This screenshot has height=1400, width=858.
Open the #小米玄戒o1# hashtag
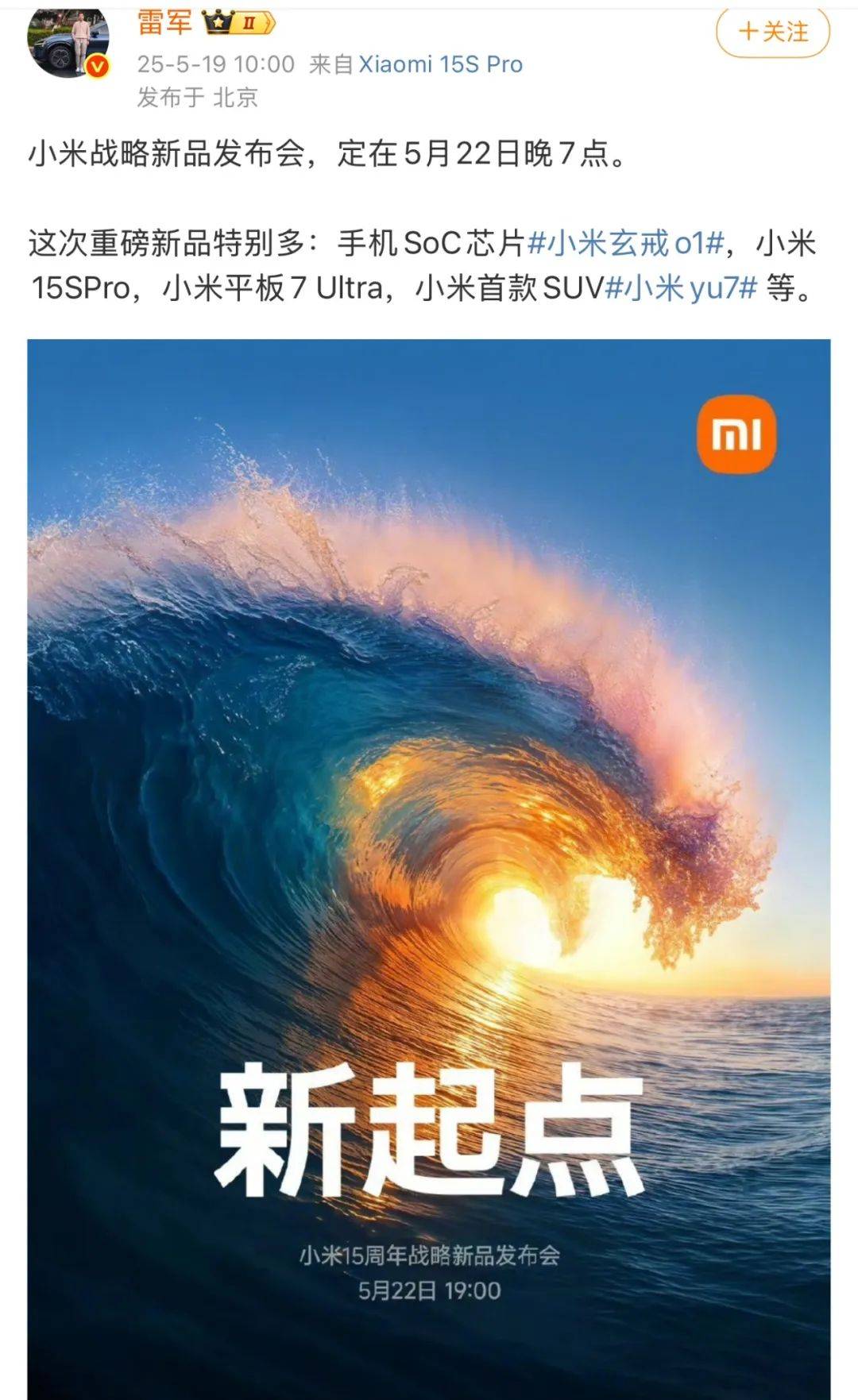click(x=626, y=243)
